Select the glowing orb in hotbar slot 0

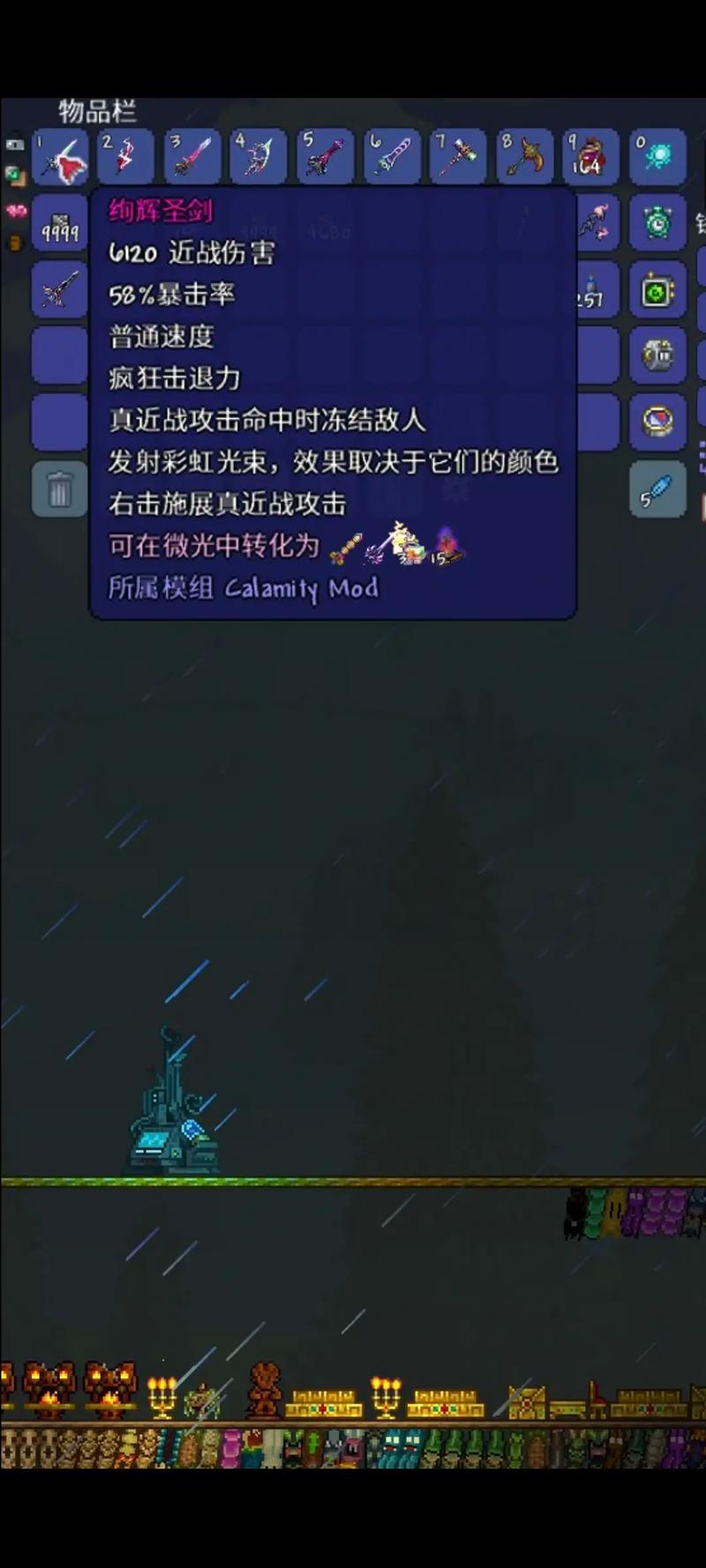657,157
